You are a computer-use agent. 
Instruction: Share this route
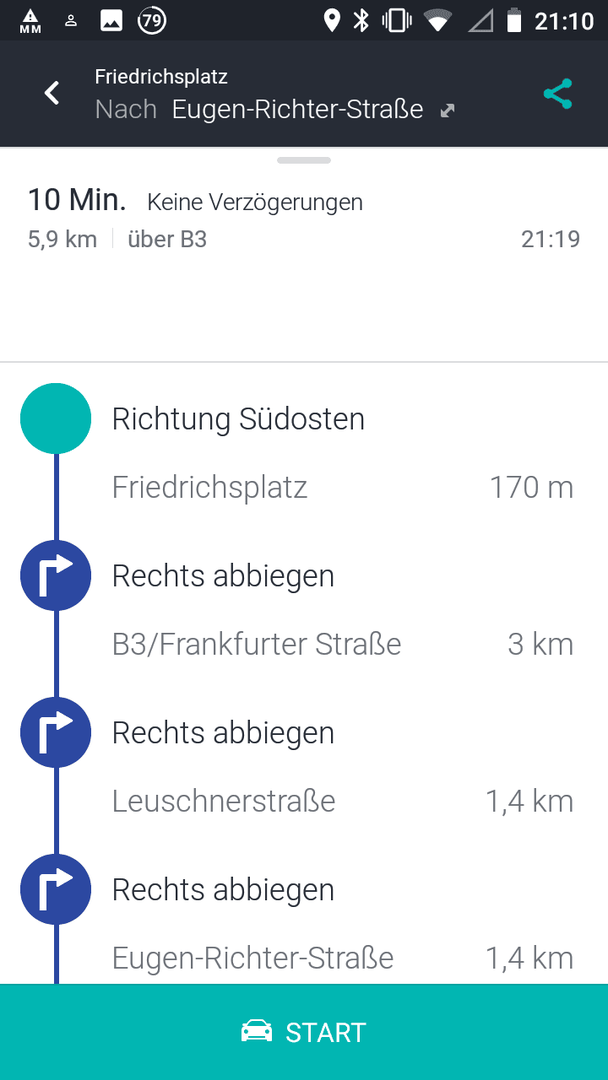pos(558,94)
